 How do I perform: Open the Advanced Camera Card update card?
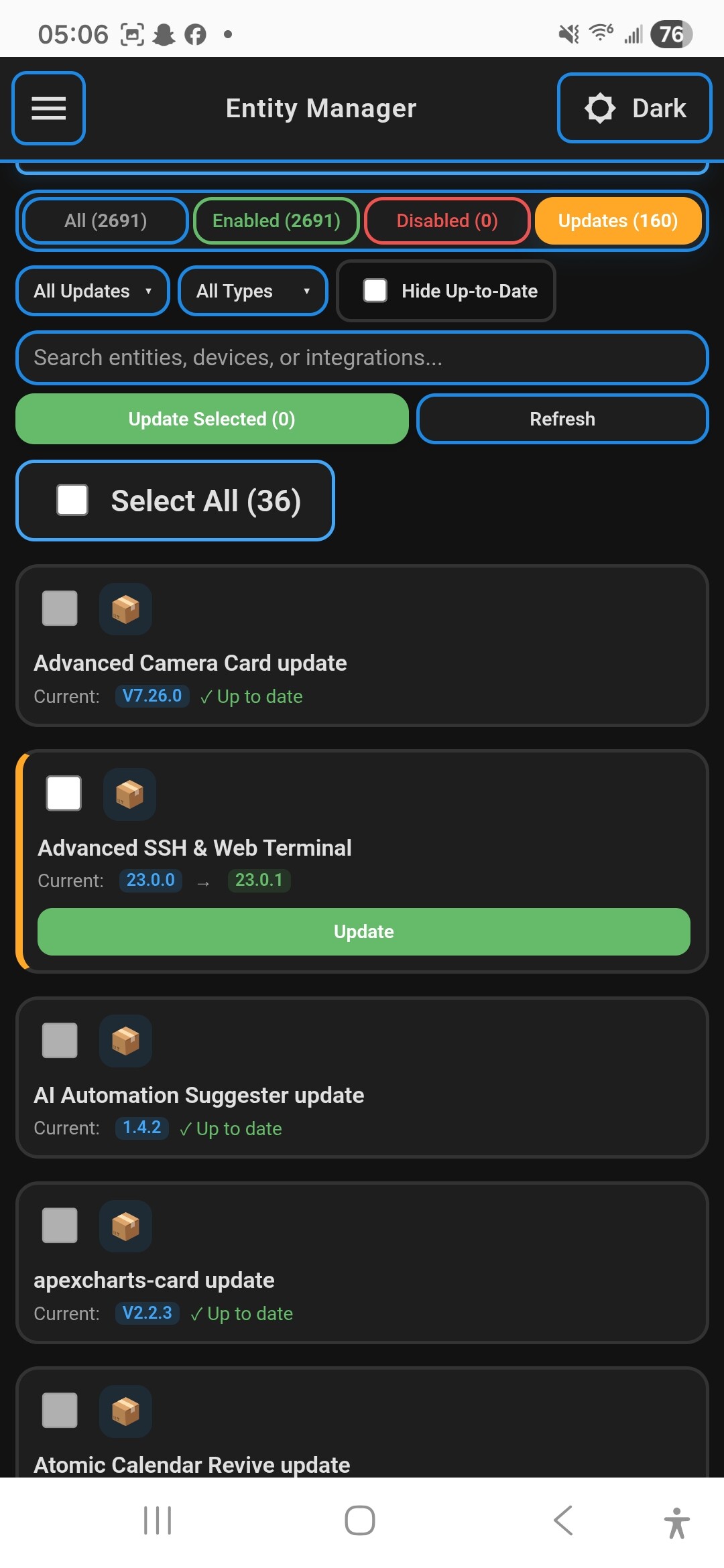362,662
